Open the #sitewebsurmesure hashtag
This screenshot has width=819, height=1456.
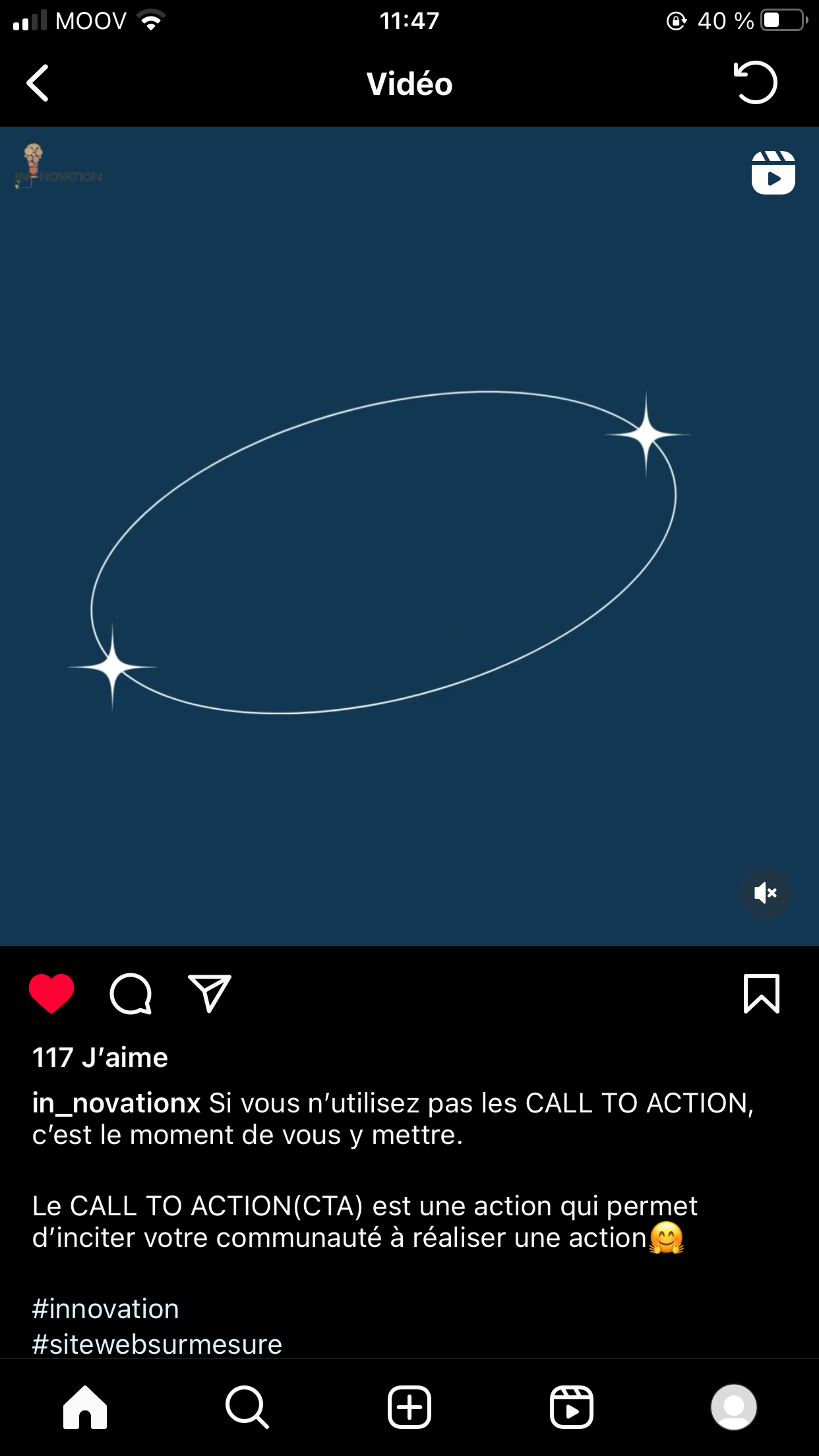[157, 1344]
